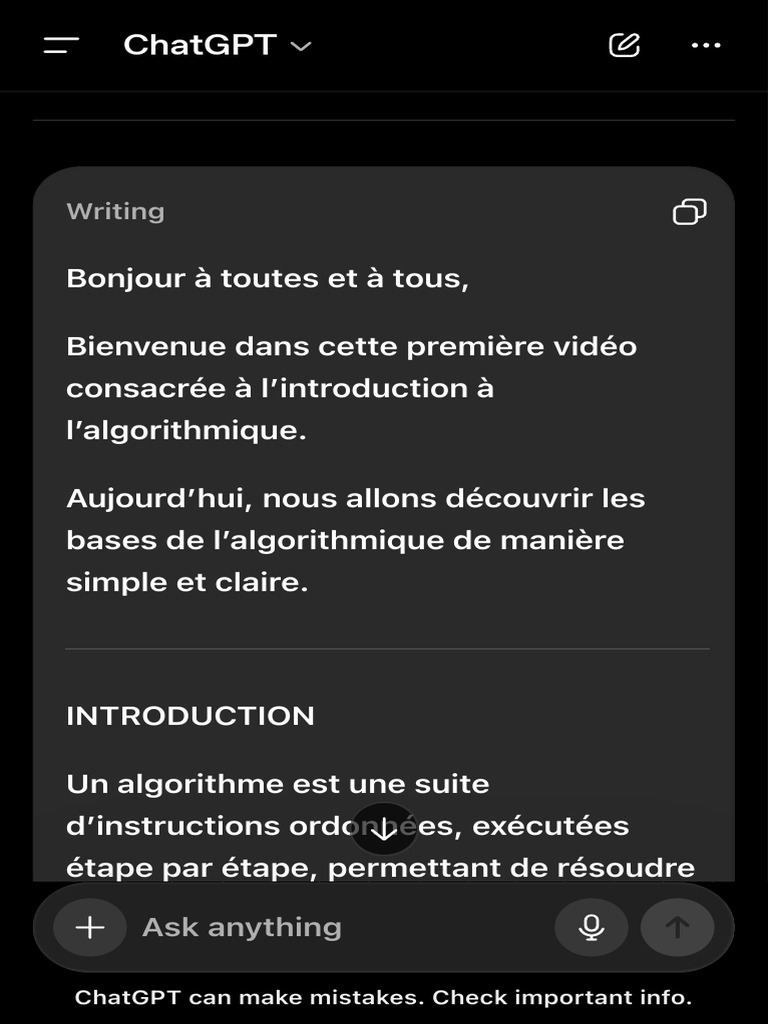Start voice input with the microphone

point(592,927)
